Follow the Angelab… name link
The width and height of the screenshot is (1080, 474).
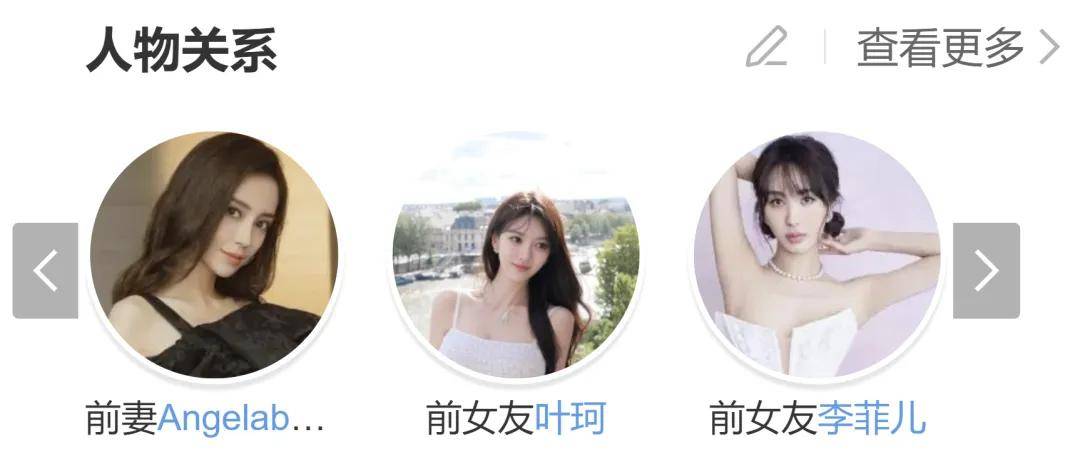coord(241,420)
